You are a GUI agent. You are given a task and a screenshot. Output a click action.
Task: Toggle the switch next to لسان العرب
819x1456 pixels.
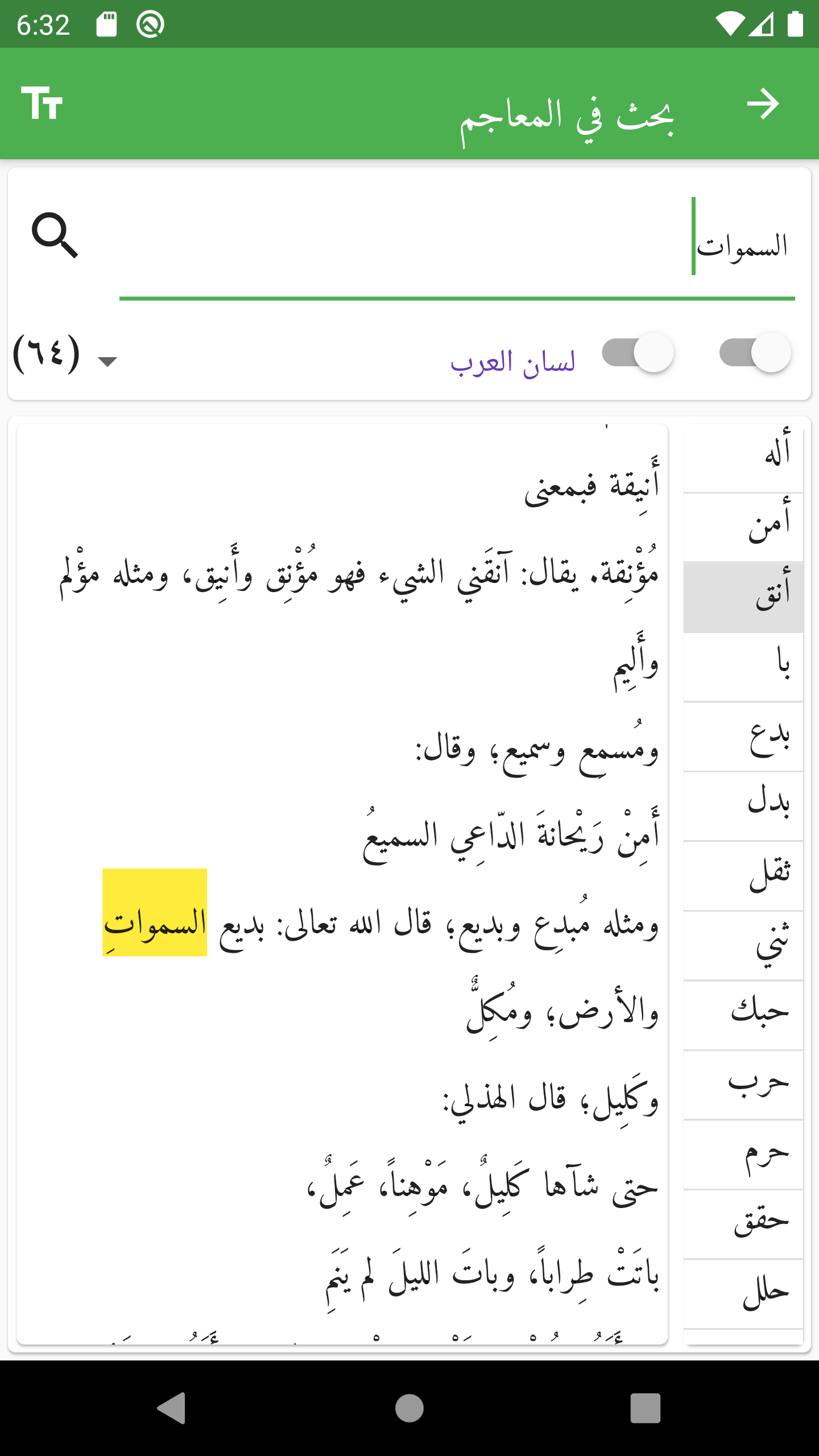pyautogui.click(x=638, y=353)
